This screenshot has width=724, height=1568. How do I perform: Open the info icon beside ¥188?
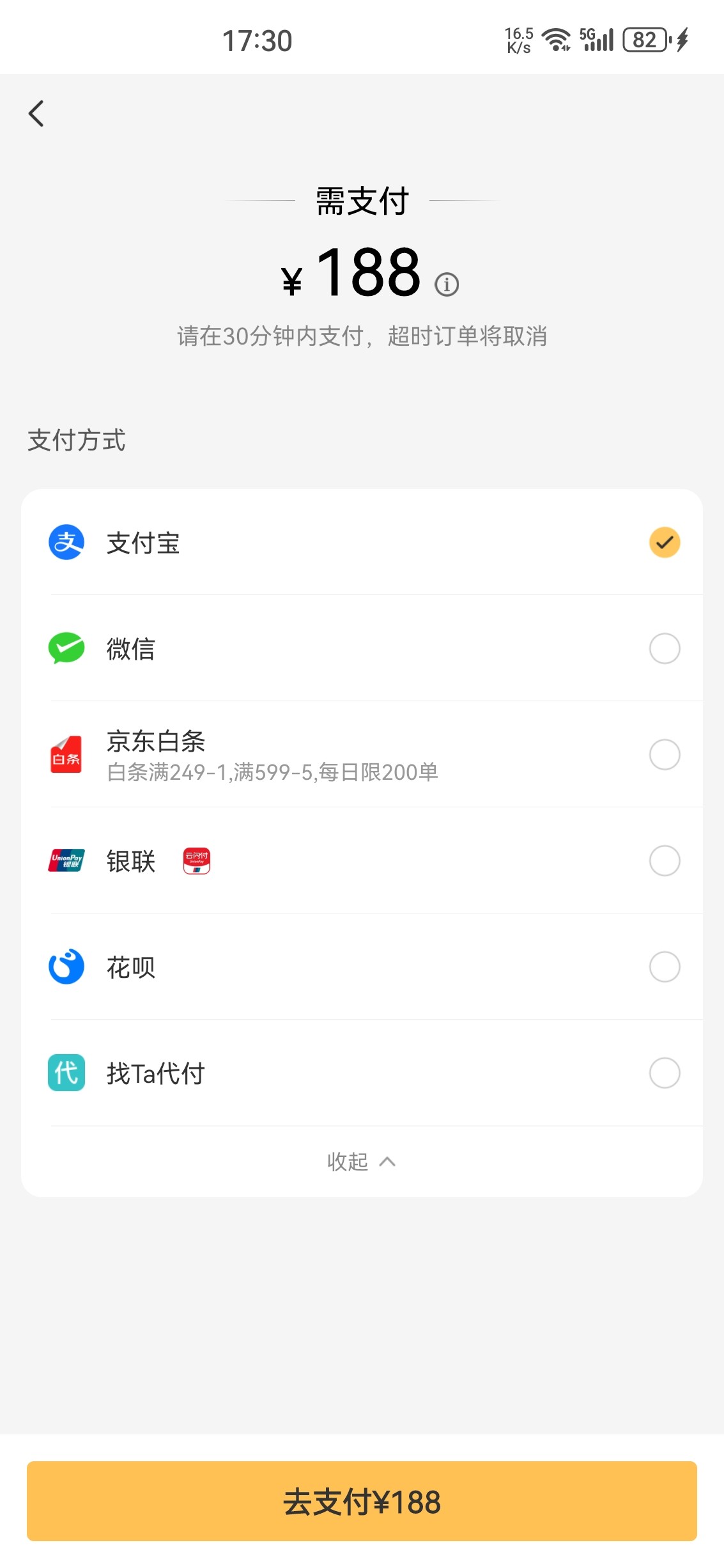(447, 284)
